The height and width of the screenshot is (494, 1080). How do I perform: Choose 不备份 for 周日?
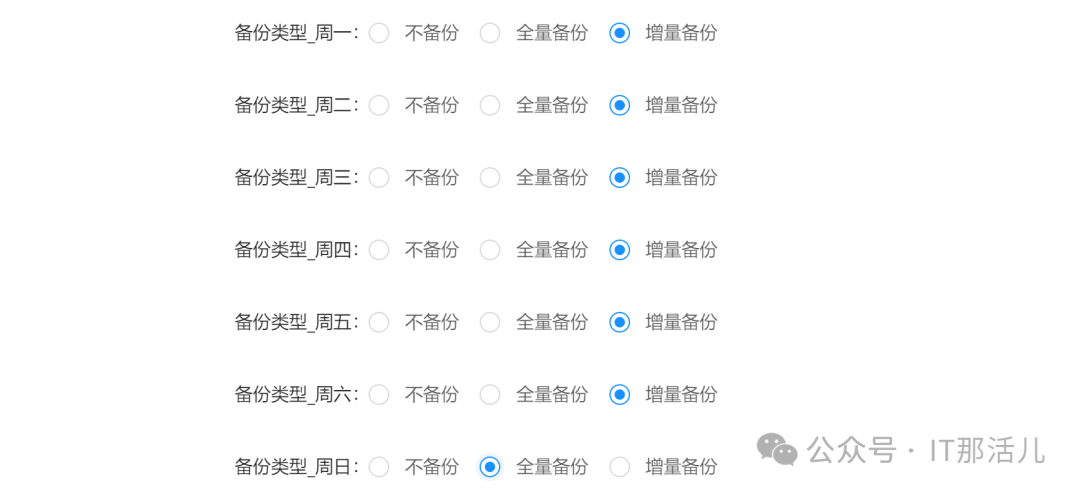pyautogui.click(x=379, y=467)
